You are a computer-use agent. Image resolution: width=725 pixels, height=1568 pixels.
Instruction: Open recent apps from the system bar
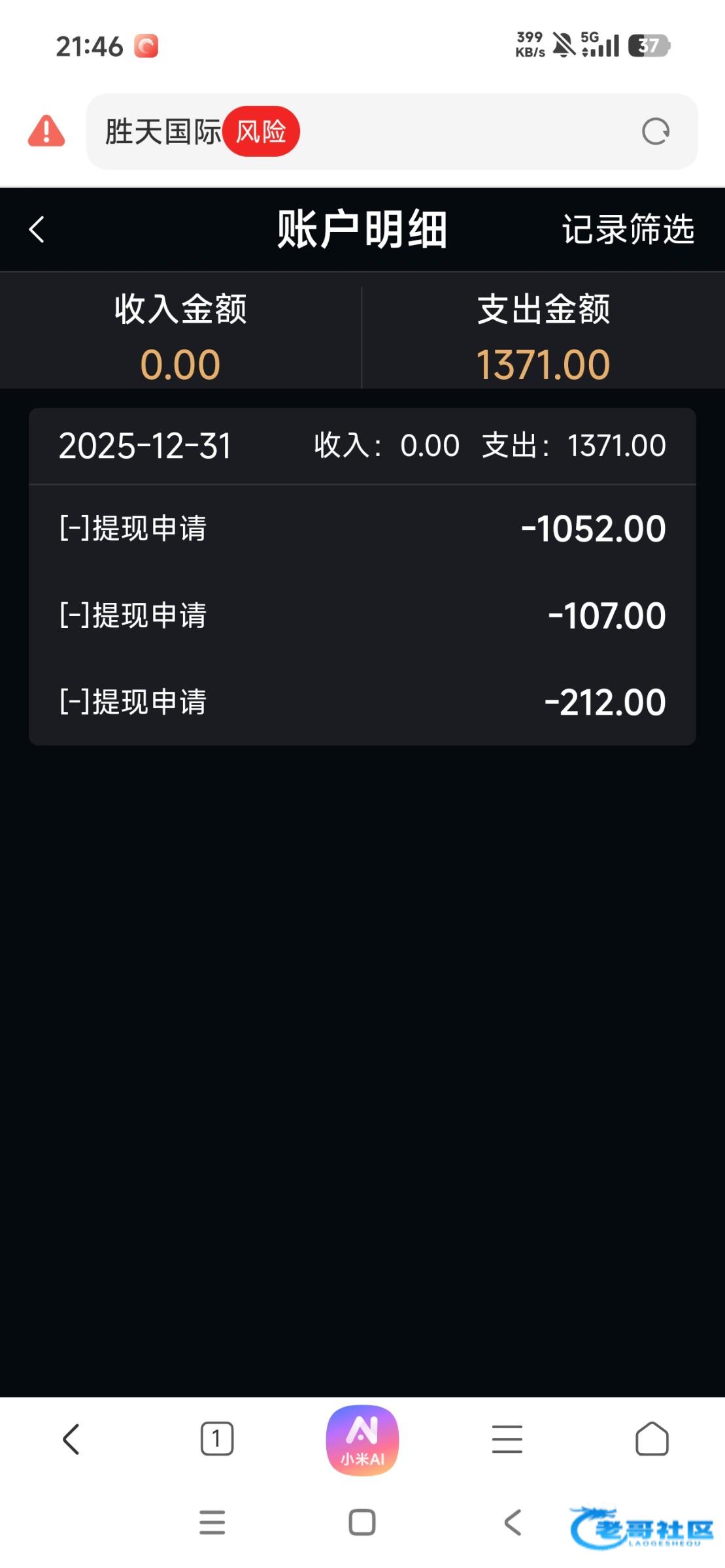point(212,1522)
